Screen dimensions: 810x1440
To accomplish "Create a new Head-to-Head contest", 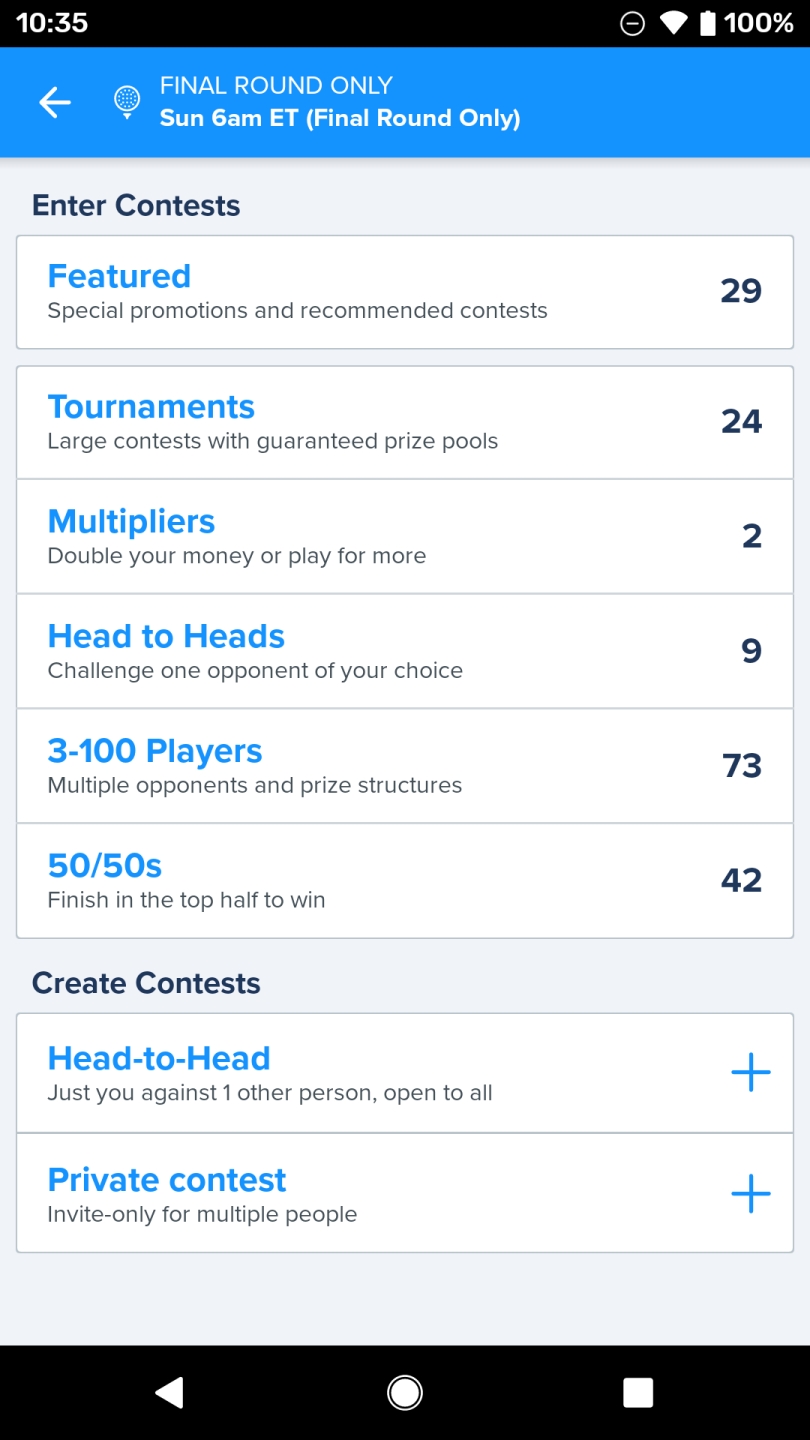I will tap(405, 1073).
